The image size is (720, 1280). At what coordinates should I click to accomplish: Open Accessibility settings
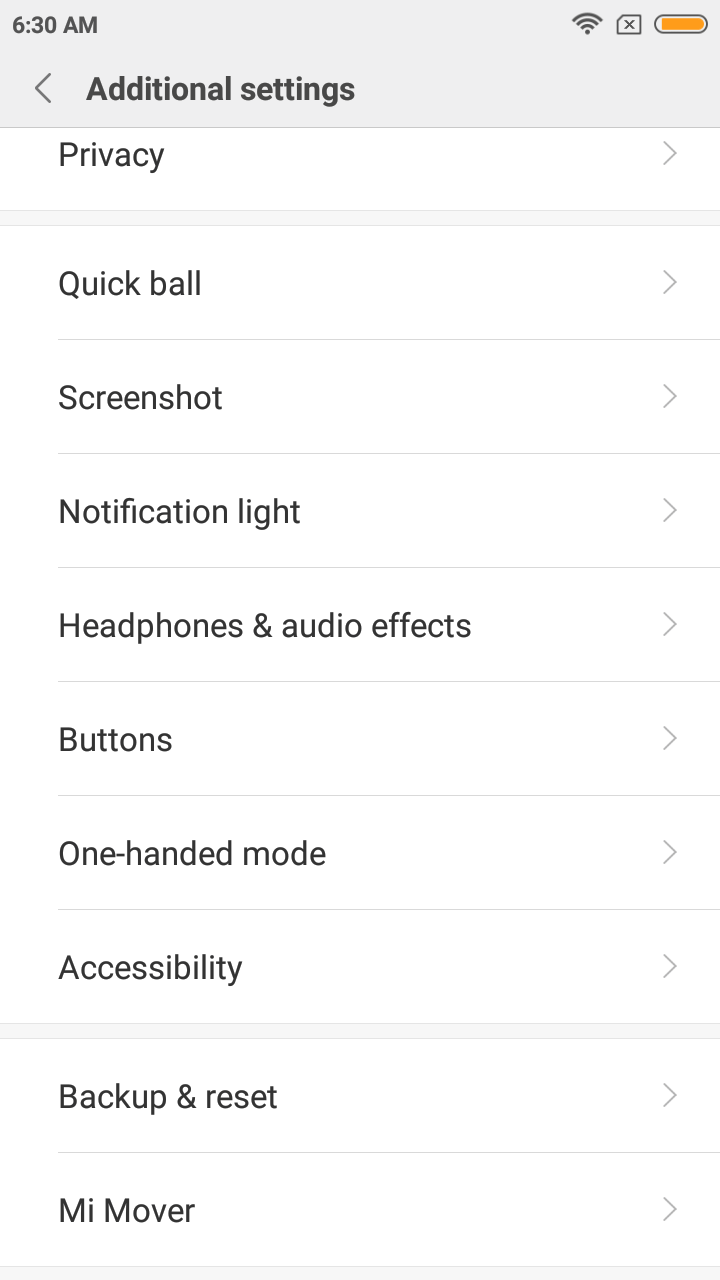(x=360, y=967)
